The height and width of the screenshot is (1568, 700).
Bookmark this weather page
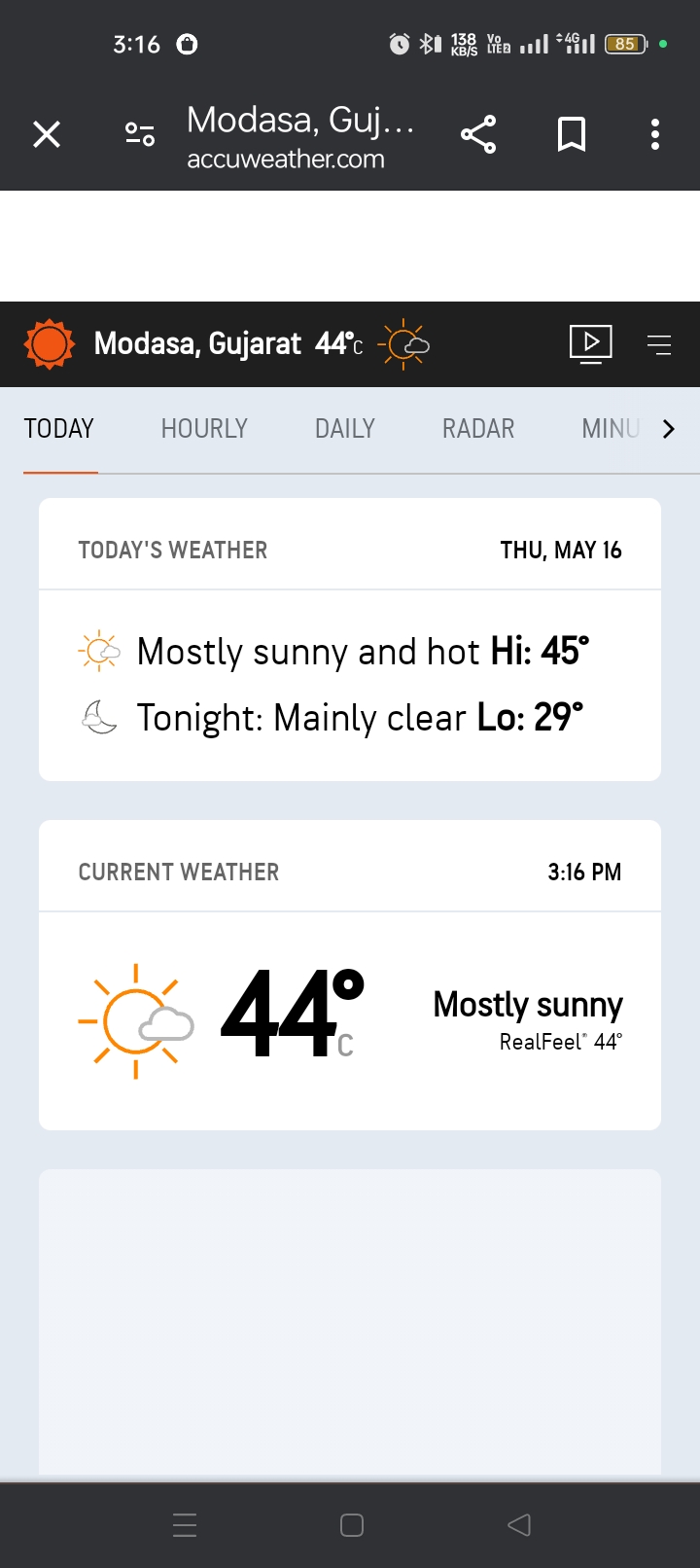(x=572, y=134)
